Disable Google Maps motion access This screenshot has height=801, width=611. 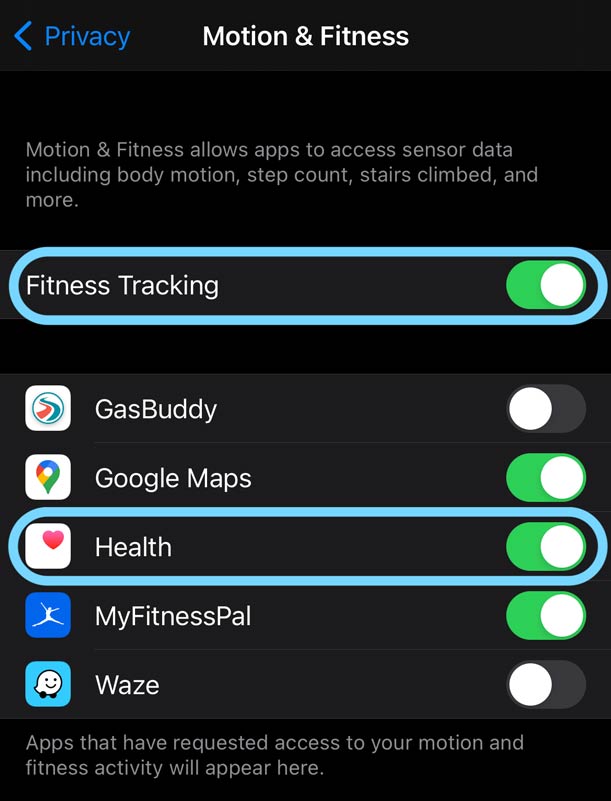click(545, 478)
